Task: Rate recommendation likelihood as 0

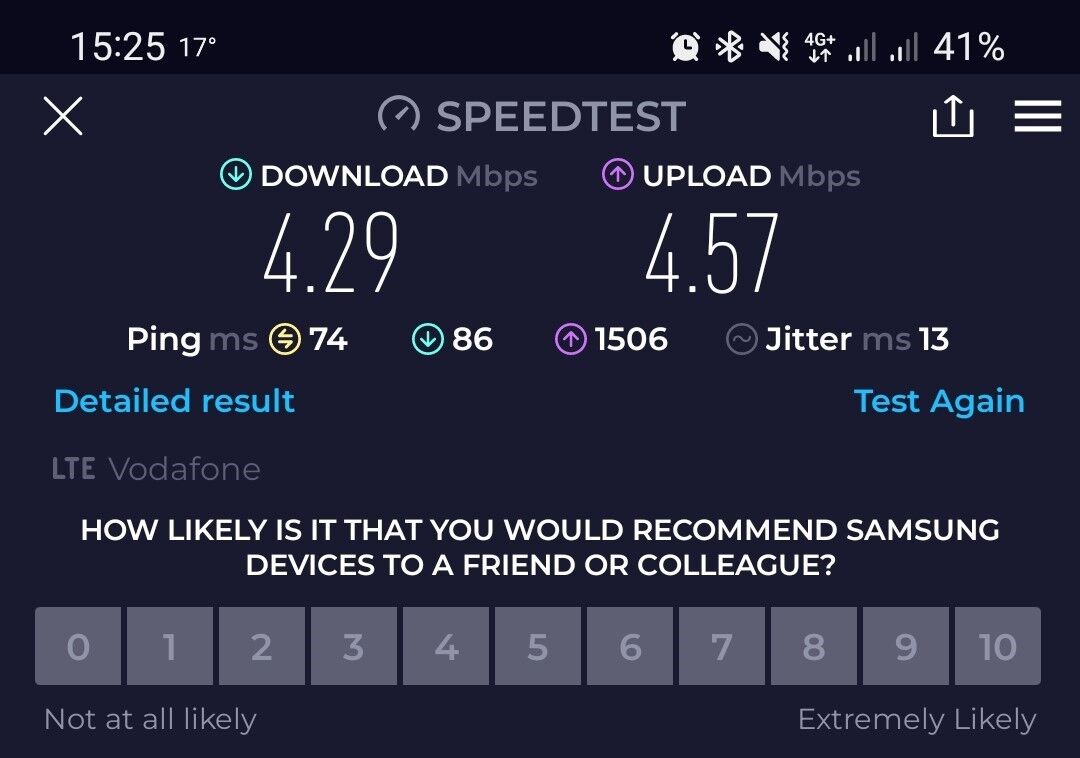Action: [78, 647]
